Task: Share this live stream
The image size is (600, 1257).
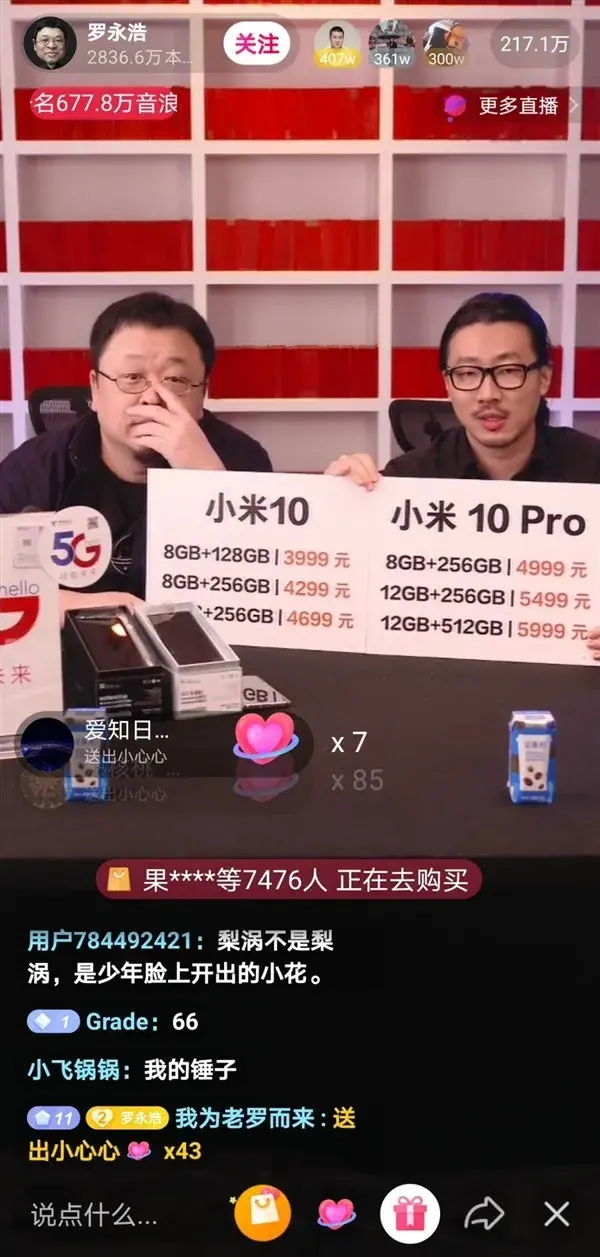Action: point(484,1214)
